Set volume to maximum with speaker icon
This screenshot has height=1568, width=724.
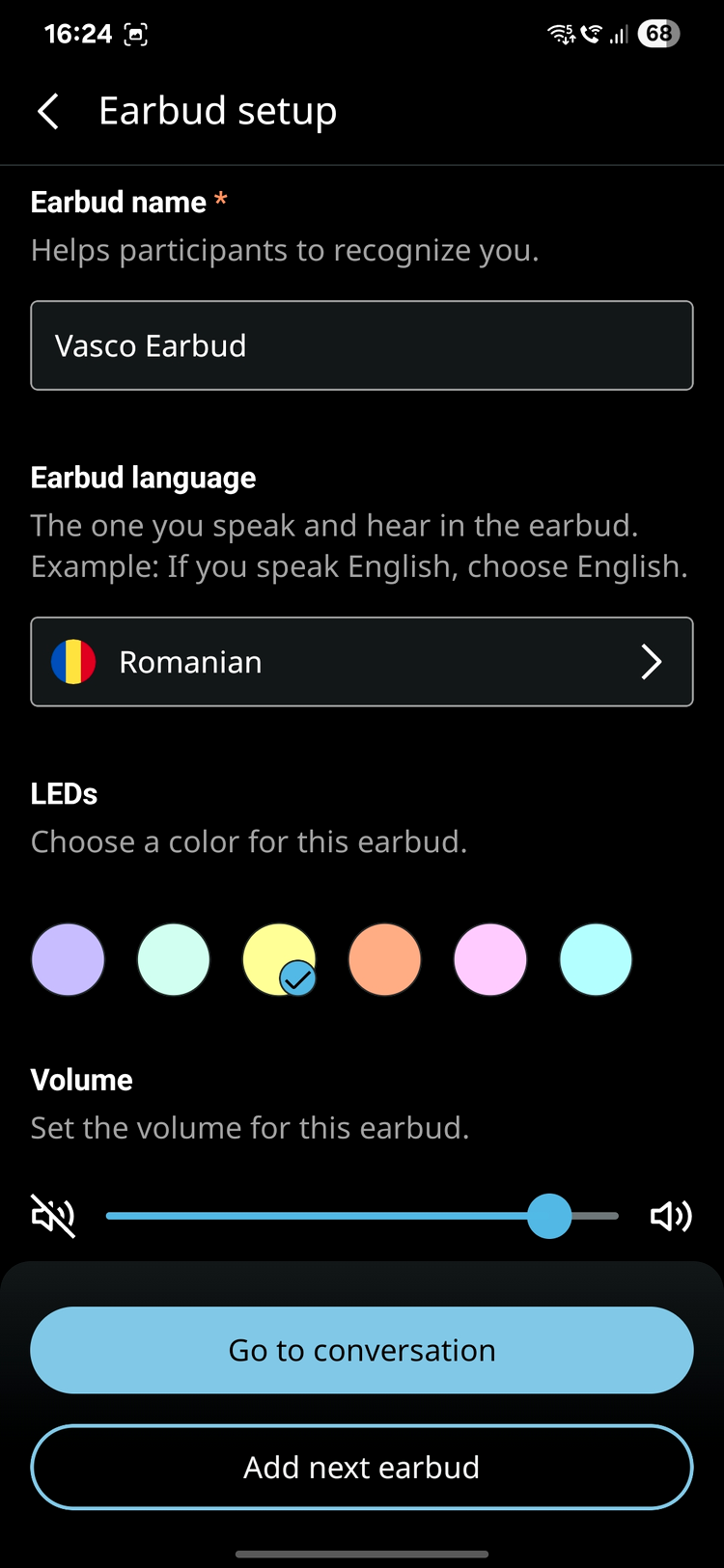(x=671, y=1216)
